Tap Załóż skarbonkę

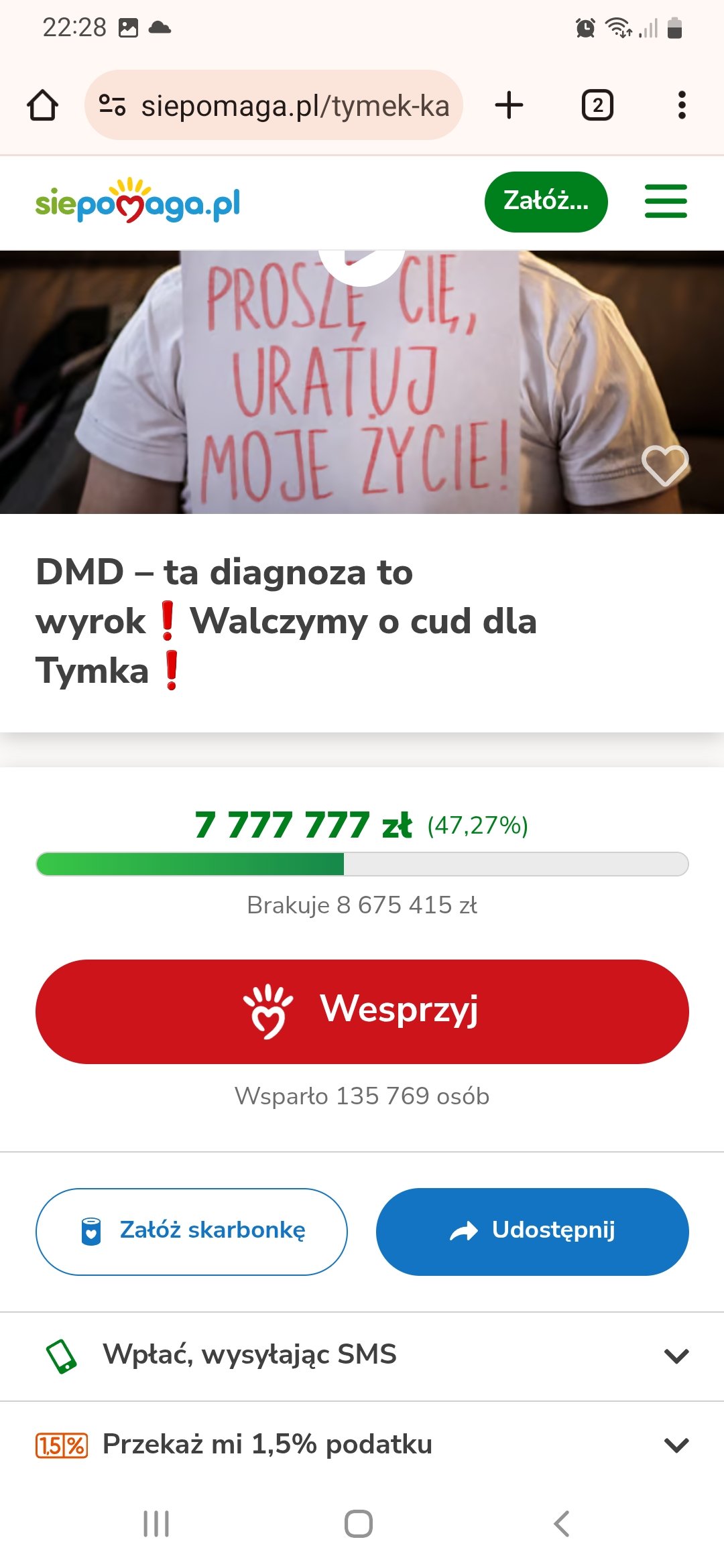(192, 1231)
